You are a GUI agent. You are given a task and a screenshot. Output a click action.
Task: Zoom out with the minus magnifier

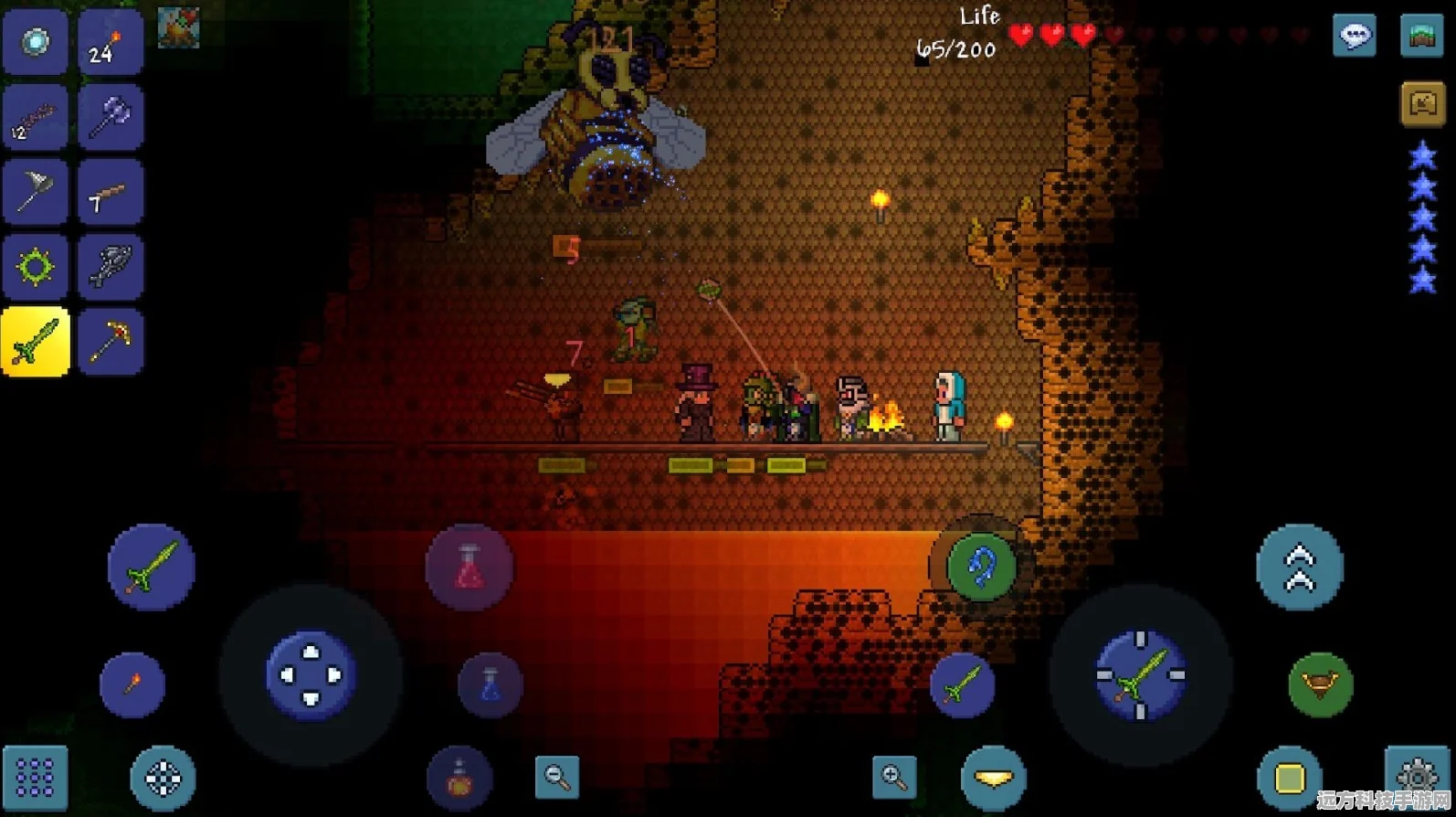(x=556, y=778)
